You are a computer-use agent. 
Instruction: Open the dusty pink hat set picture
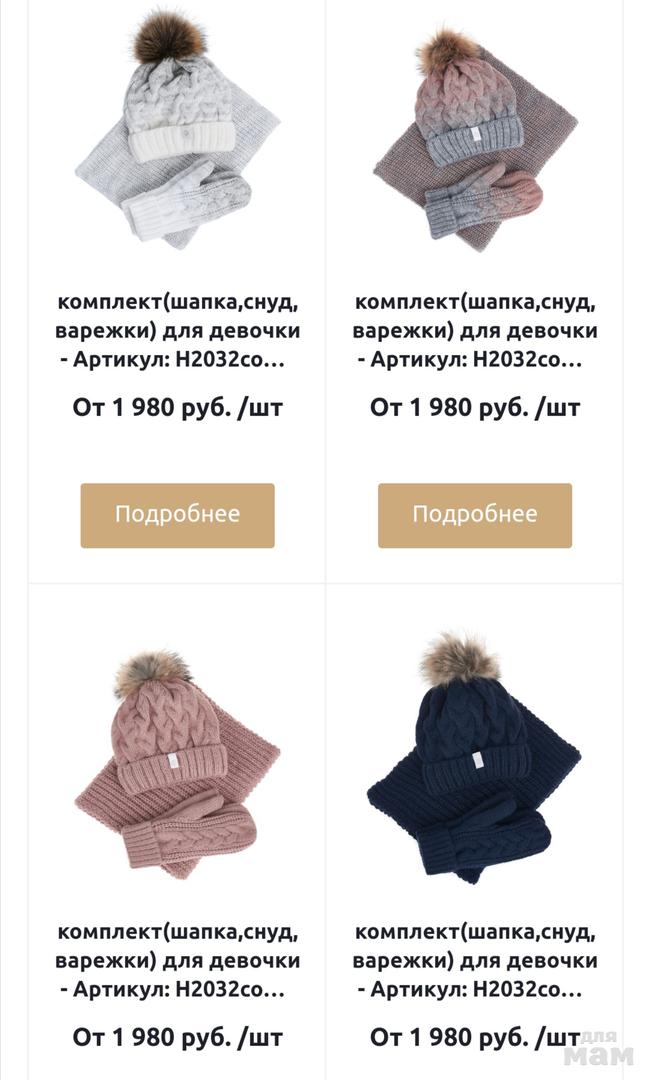177,765
